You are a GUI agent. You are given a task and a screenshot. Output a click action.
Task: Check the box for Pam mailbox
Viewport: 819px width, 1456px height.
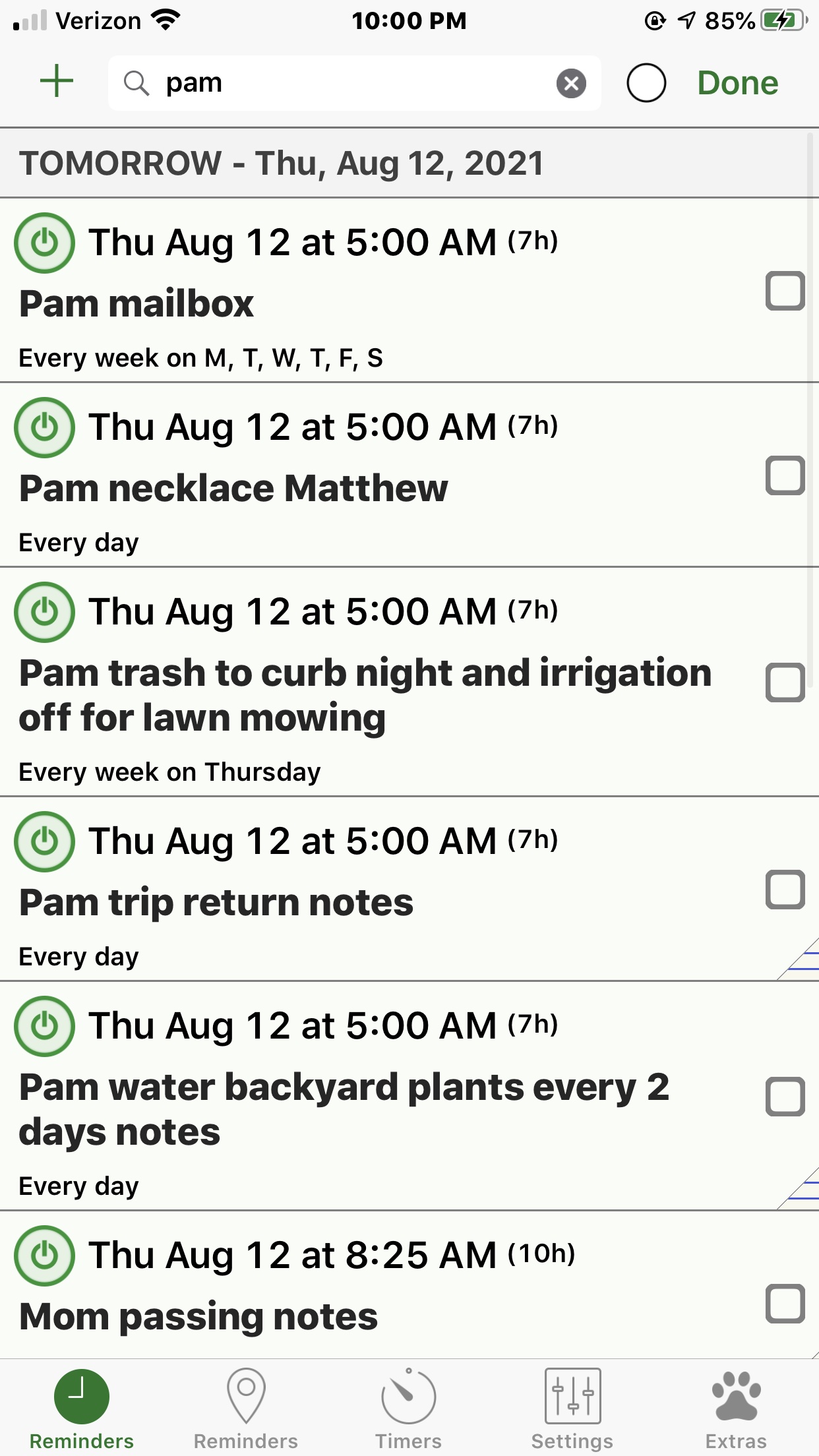pyautogui.click(x=785, y=291)
